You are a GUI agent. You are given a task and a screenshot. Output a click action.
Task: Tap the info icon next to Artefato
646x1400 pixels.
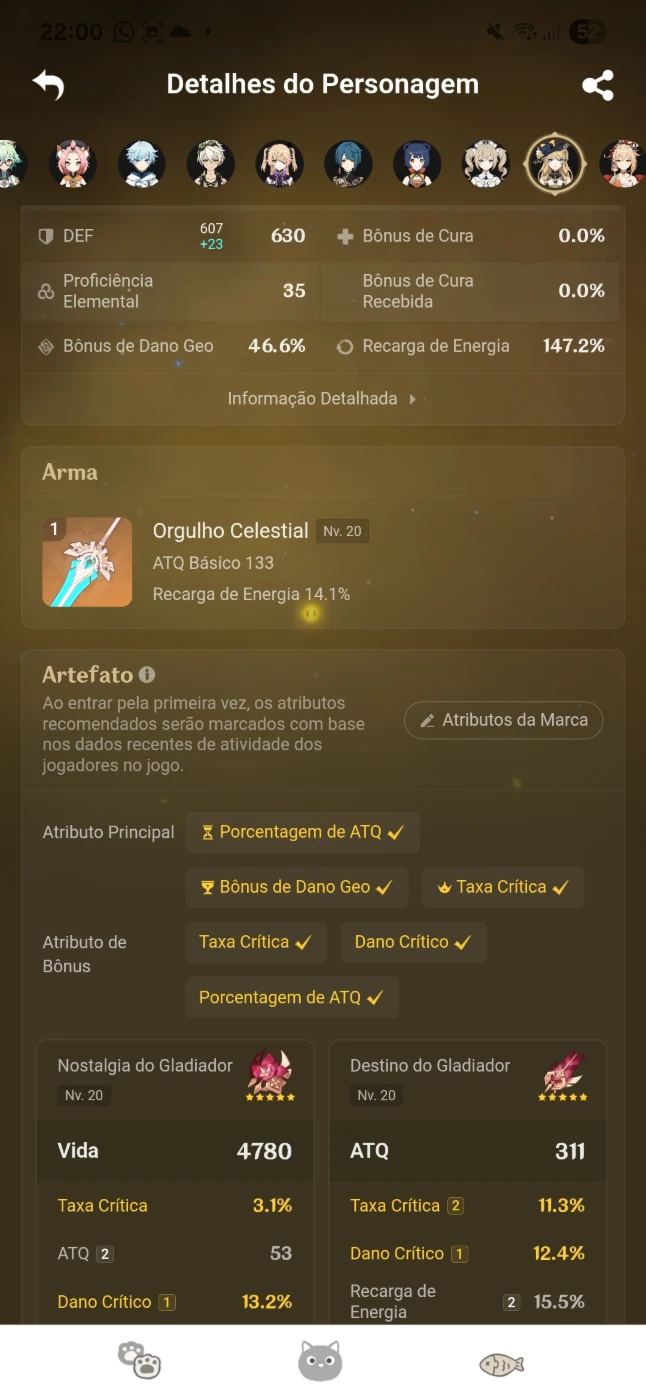[x=147, y=675]
